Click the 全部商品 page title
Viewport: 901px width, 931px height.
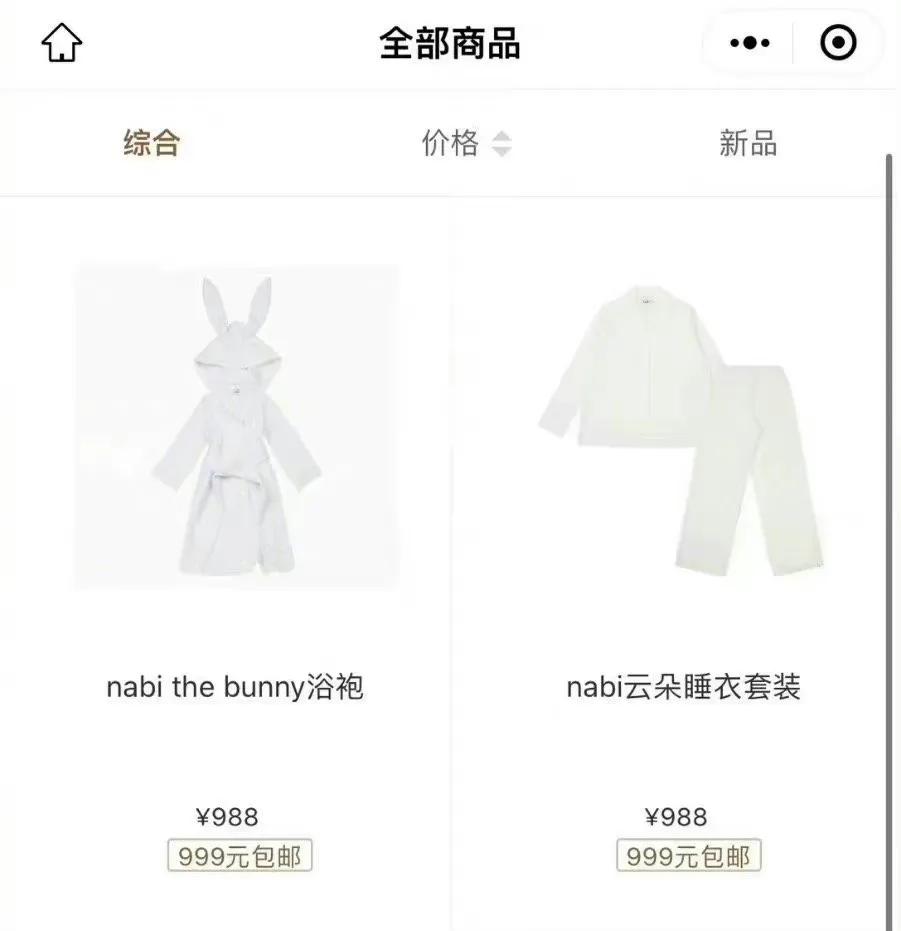coord(450,43)
